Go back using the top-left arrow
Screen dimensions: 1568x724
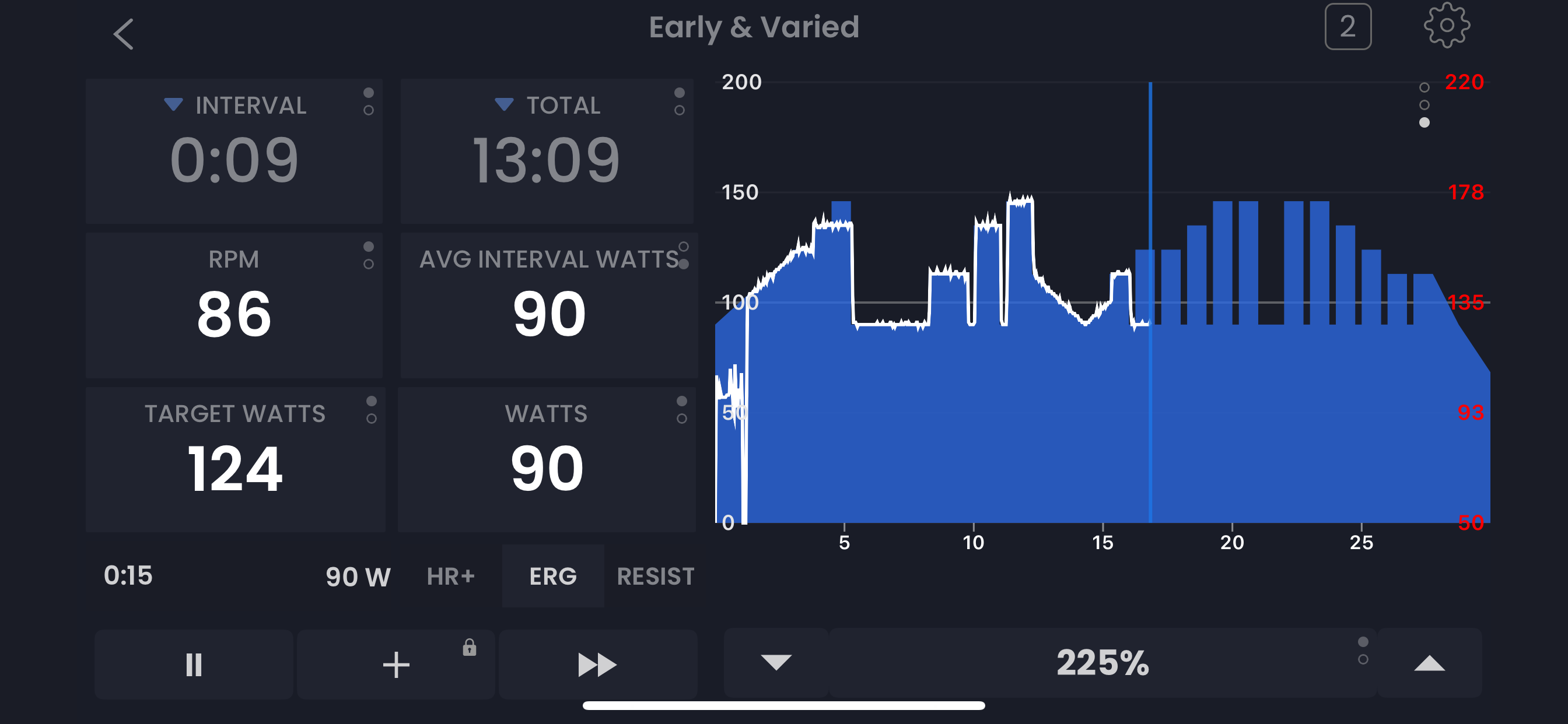click(124, 33)
